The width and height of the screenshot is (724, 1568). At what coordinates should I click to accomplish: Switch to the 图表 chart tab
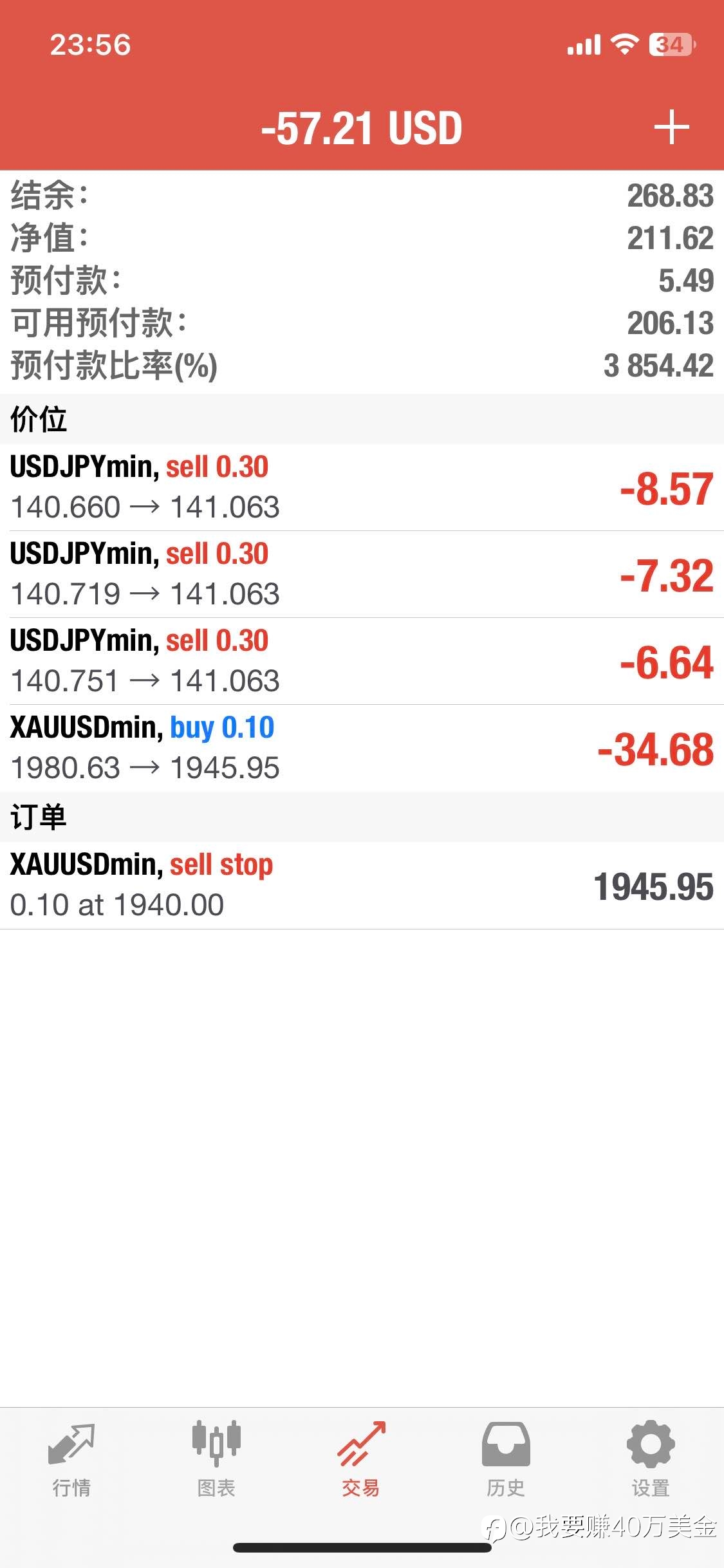[x=216, y=1459]
